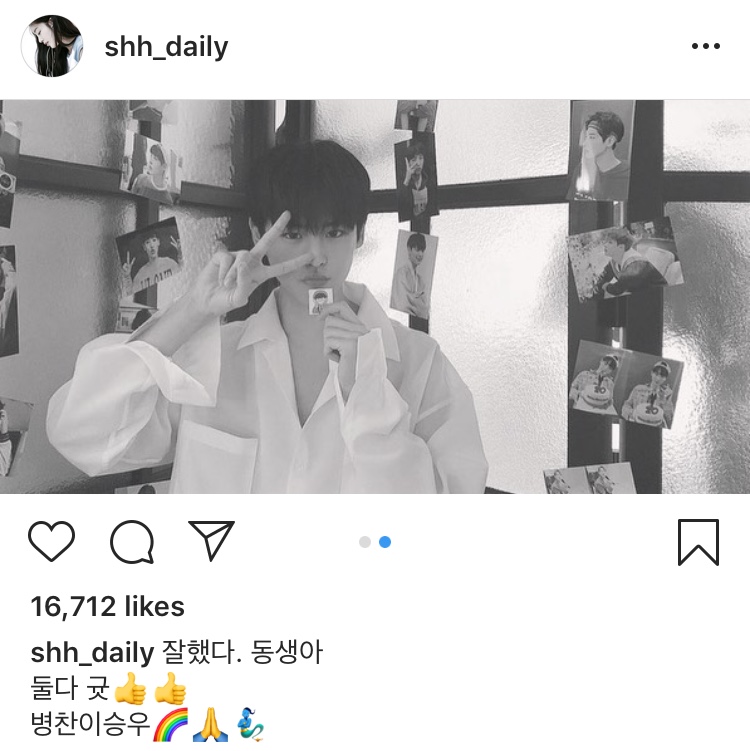Save this post with the bookmark icon
Viewport: 750px width, 751px height.
coord(697,542)
